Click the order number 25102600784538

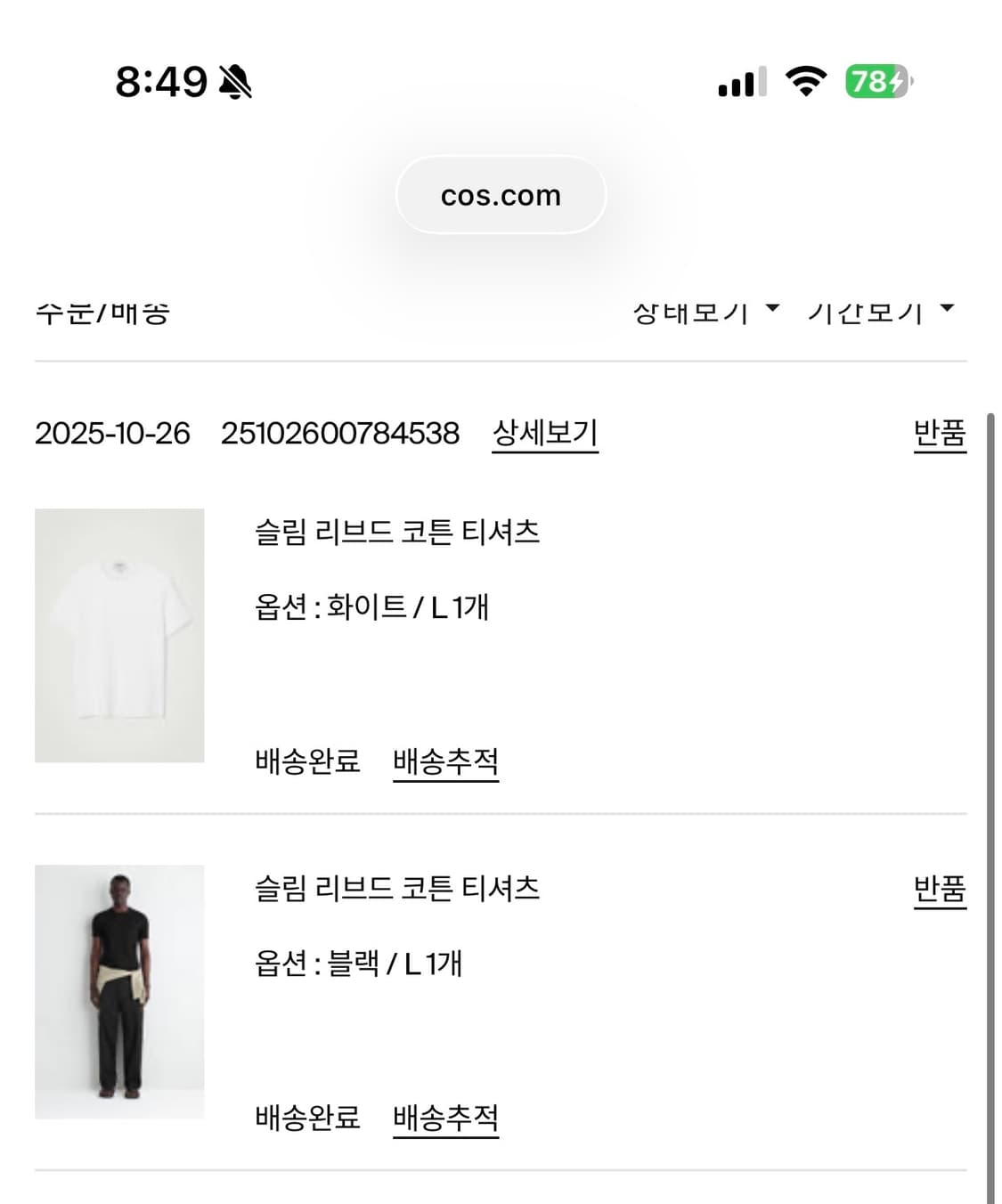(x=340, y=434)
